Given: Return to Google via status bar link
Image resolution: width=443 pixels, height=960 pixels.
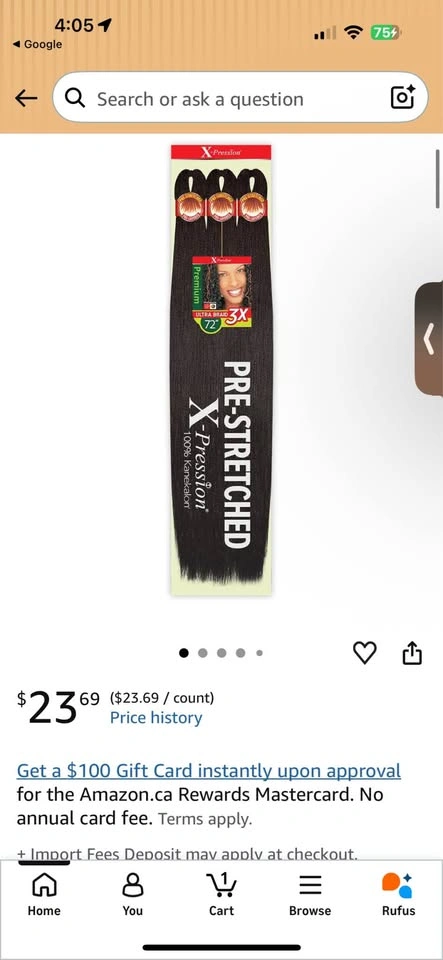Looking at the screenshot, I should pyautogui.click(x=37, y=44).
